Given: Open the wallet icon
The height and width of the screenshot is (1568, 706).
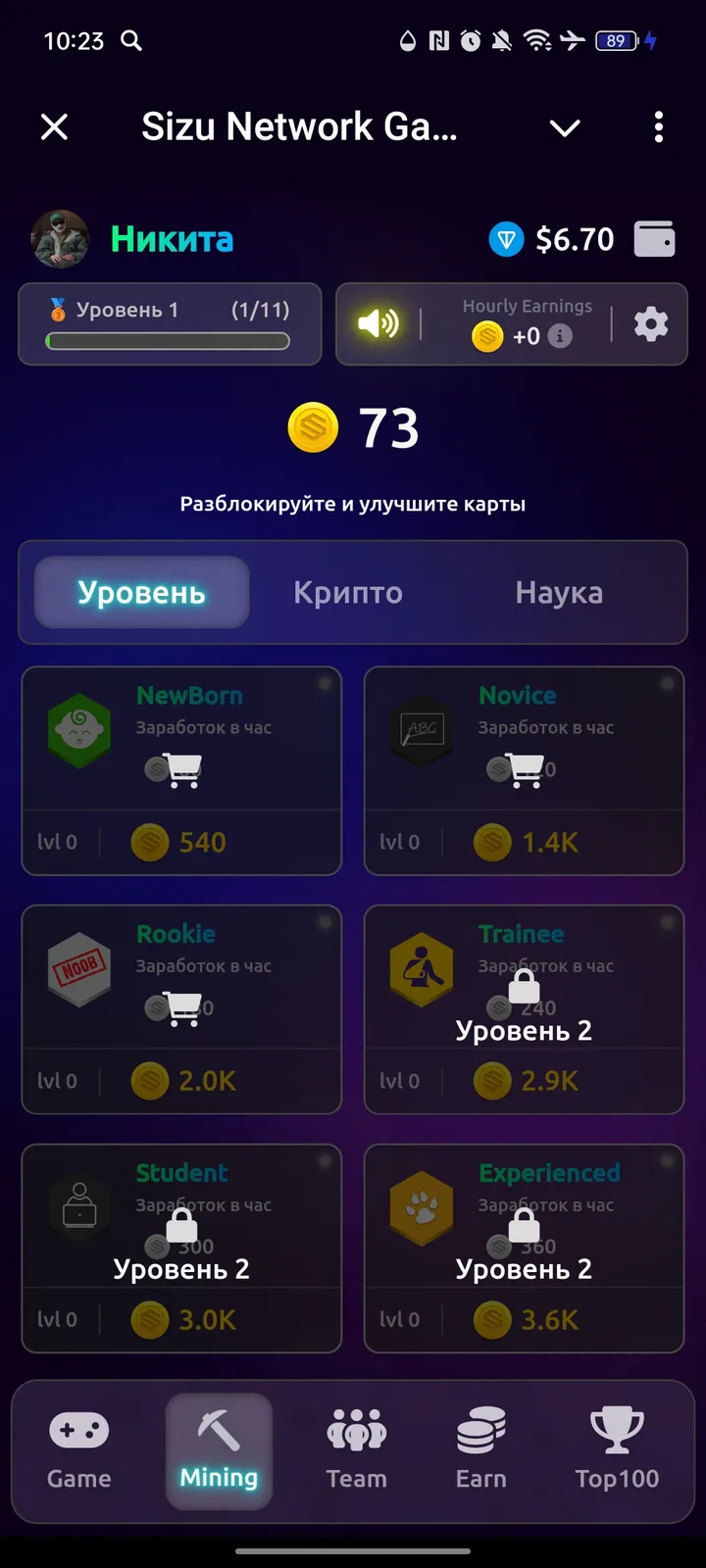Looking at the screenshot, I should pos(654,239).
